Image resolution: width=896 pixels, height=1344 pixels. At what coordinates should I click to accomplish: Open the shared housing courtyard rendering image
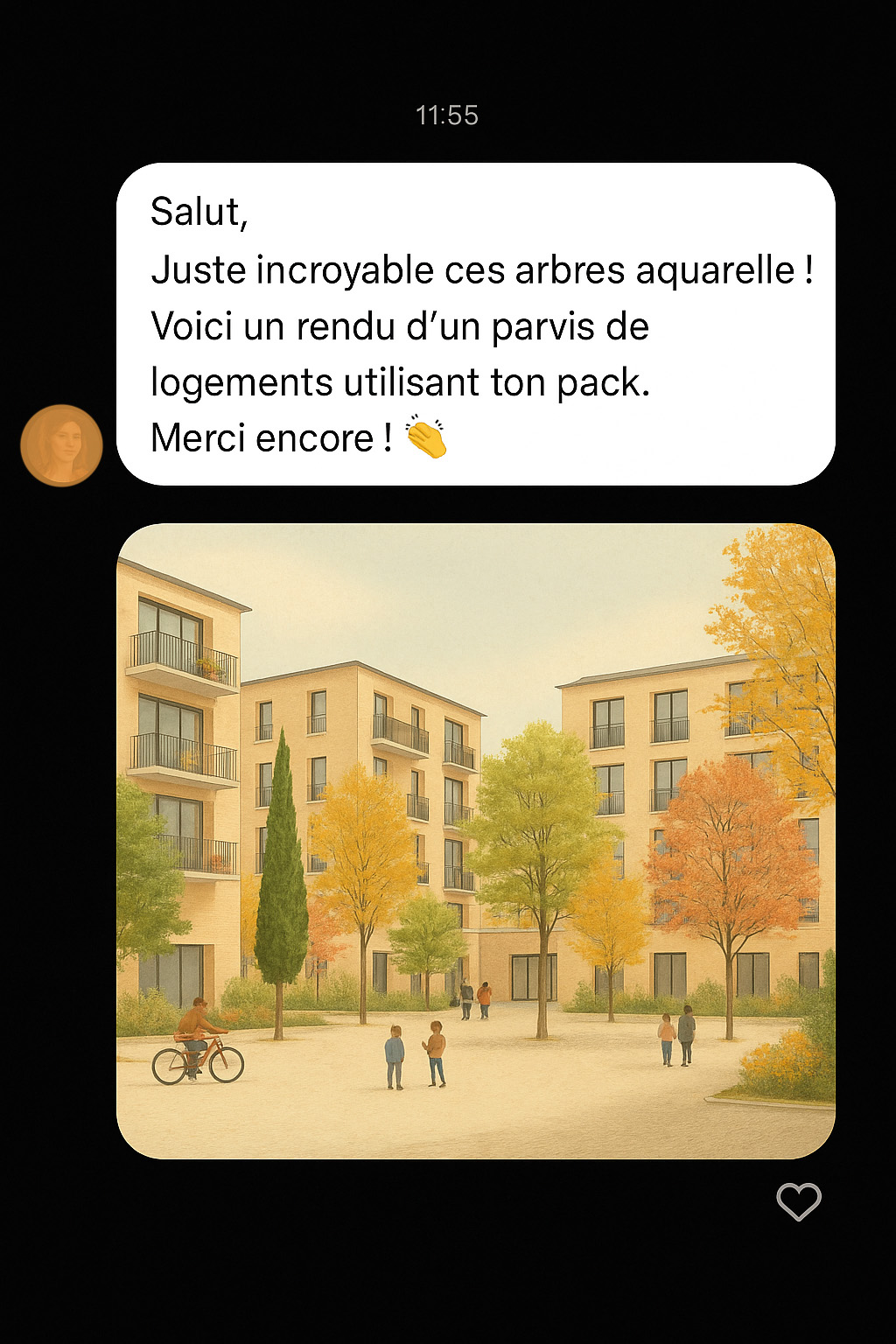(476, 840)
